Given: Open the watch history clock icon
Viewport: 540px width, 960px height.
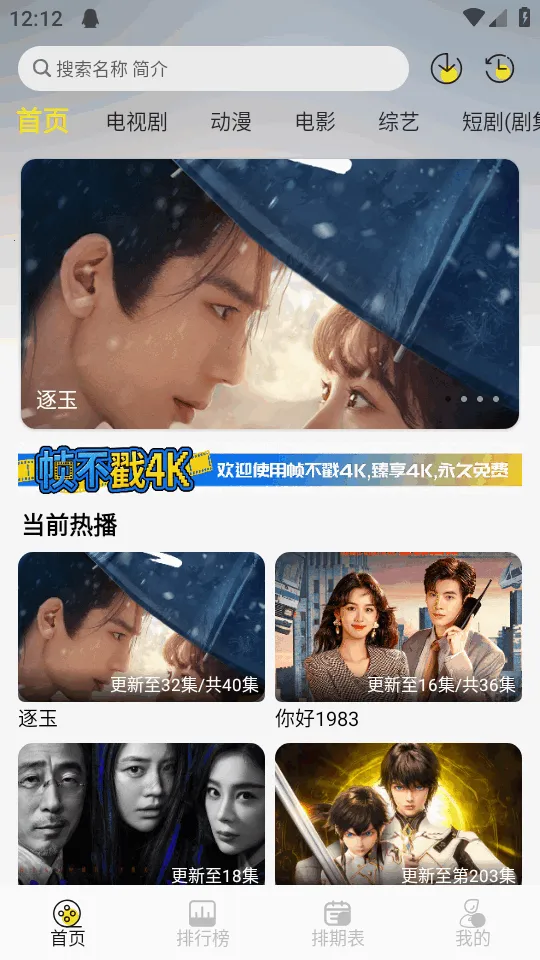Looking at the screenshot, I should tap(500, 68).
